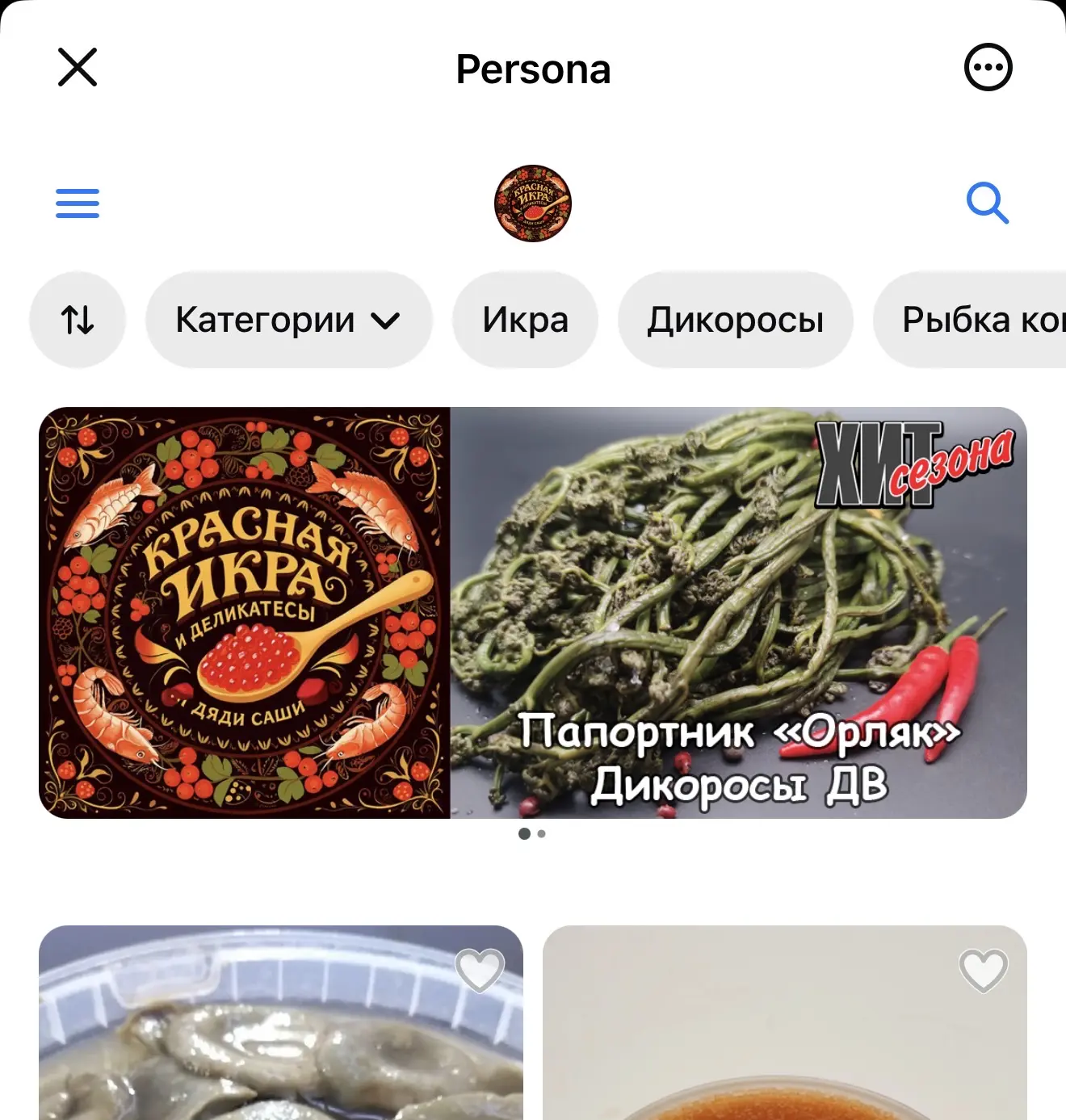
Task: Select the Дикоросы category chip
Action: (735, 320)
